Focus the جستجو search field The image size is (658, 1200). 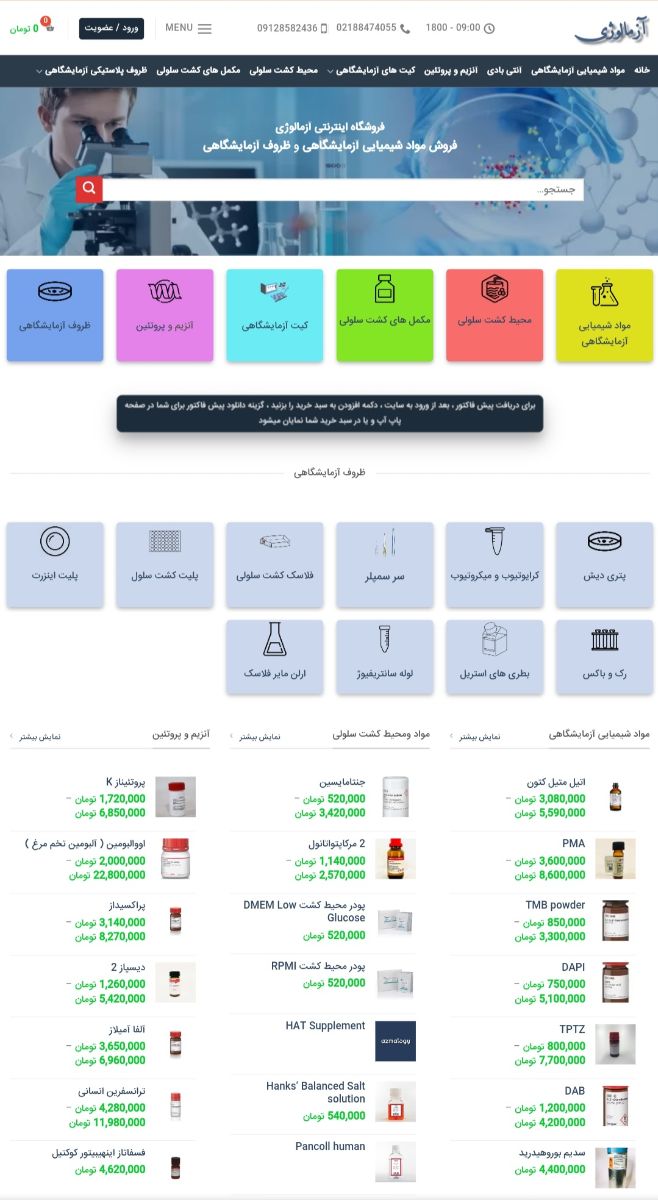click(x=343, y=189)
